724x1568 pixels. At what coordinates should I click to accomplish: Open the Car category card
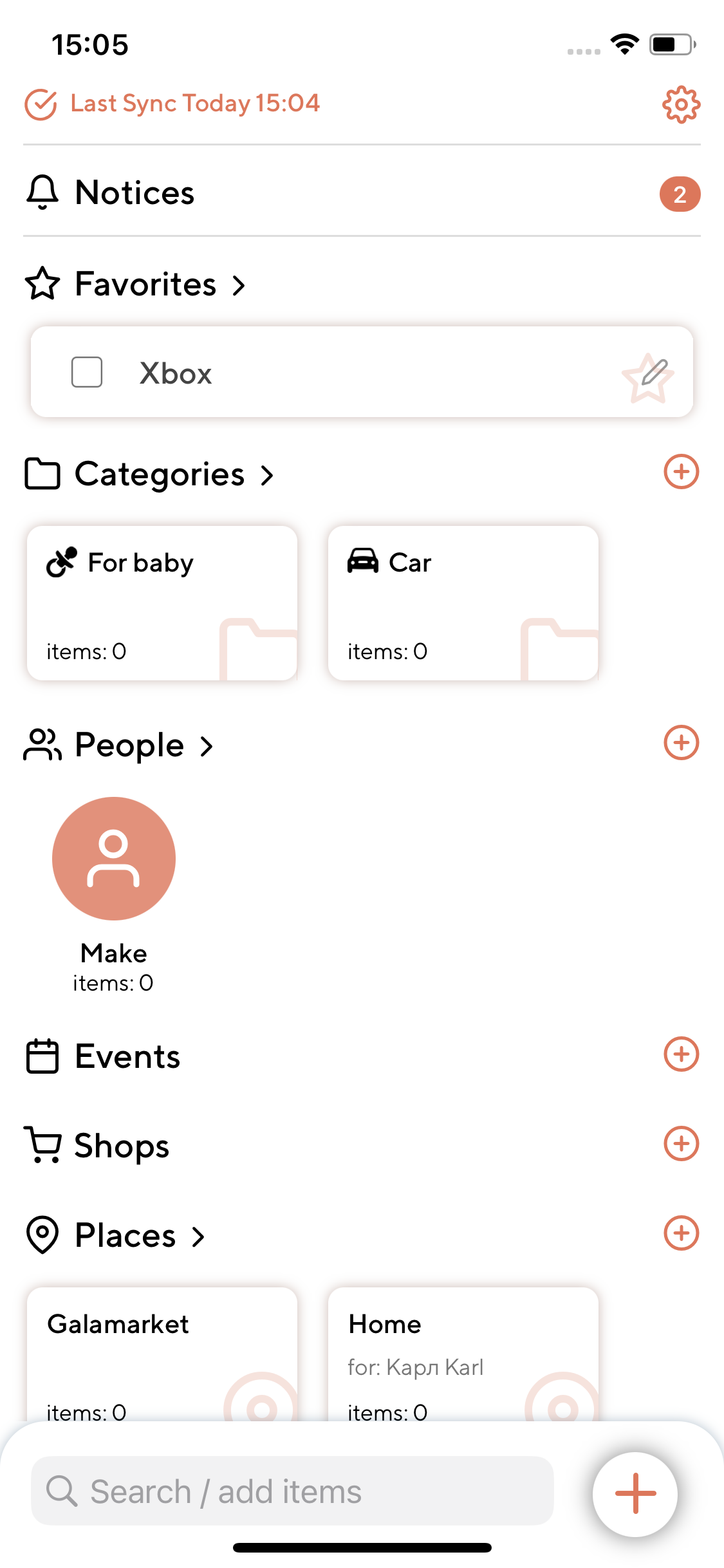coord(463,603)
